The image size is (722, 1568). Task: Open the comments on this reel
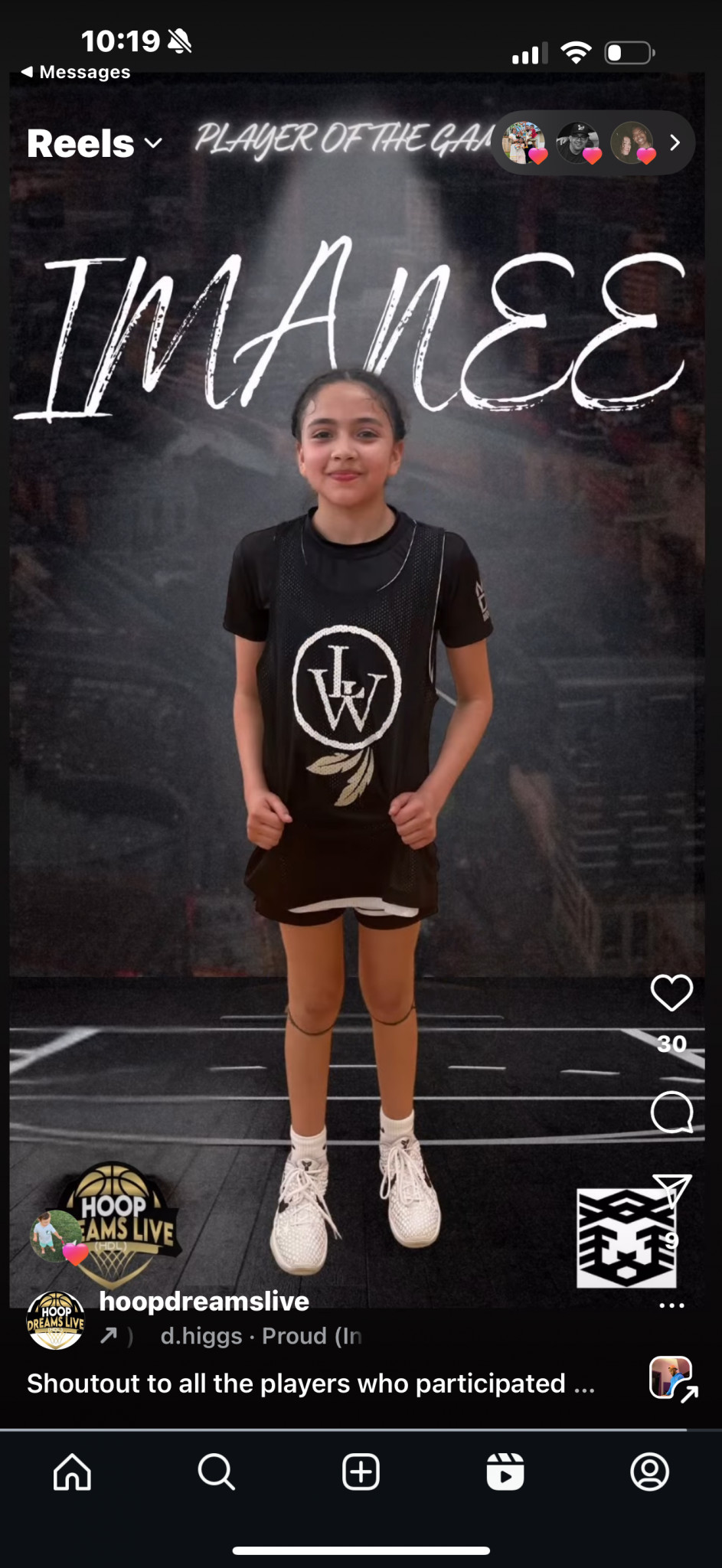click(671, 1112)
